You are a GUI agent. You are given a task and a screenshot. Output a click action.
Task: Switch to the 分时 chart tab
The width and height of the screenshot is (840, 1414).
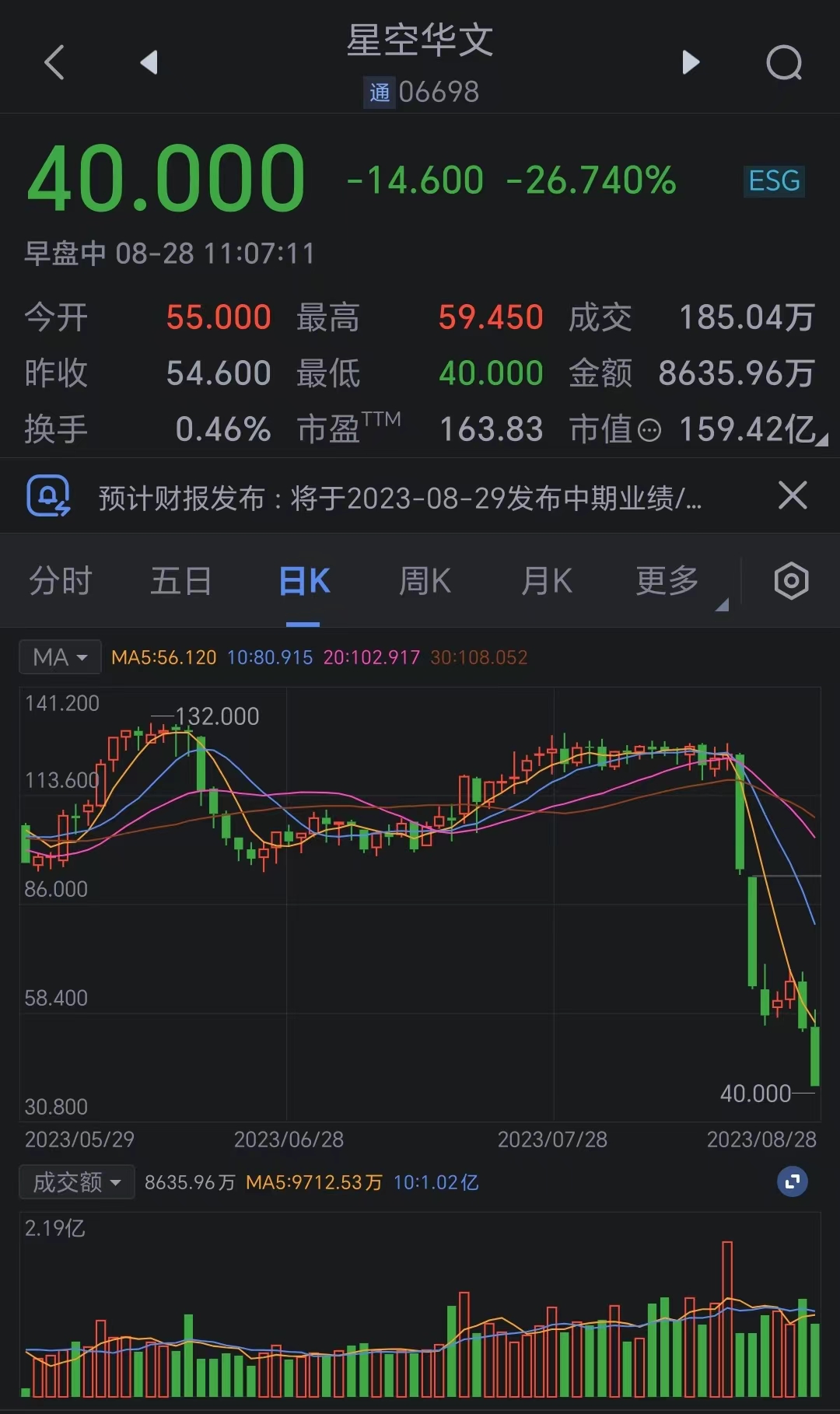coord(61,581)
